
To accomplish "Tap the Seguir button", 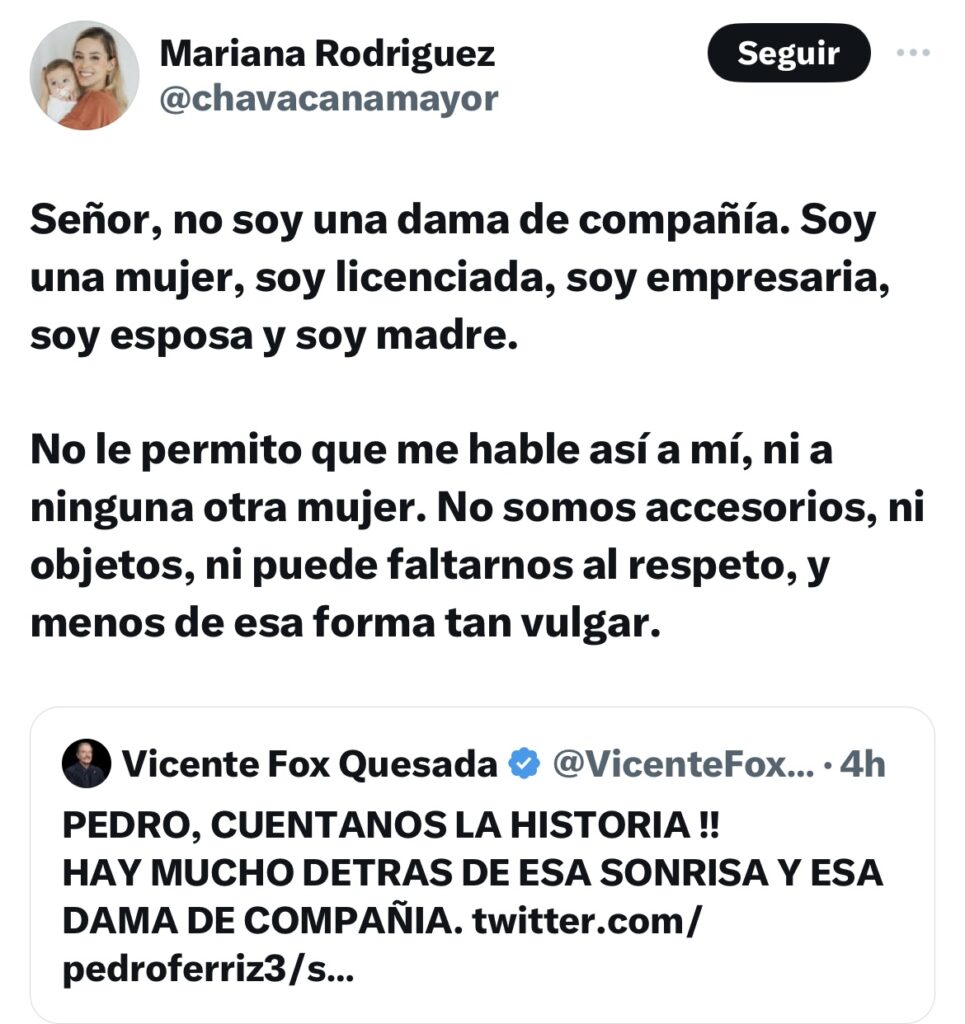I will coord(788,53).
